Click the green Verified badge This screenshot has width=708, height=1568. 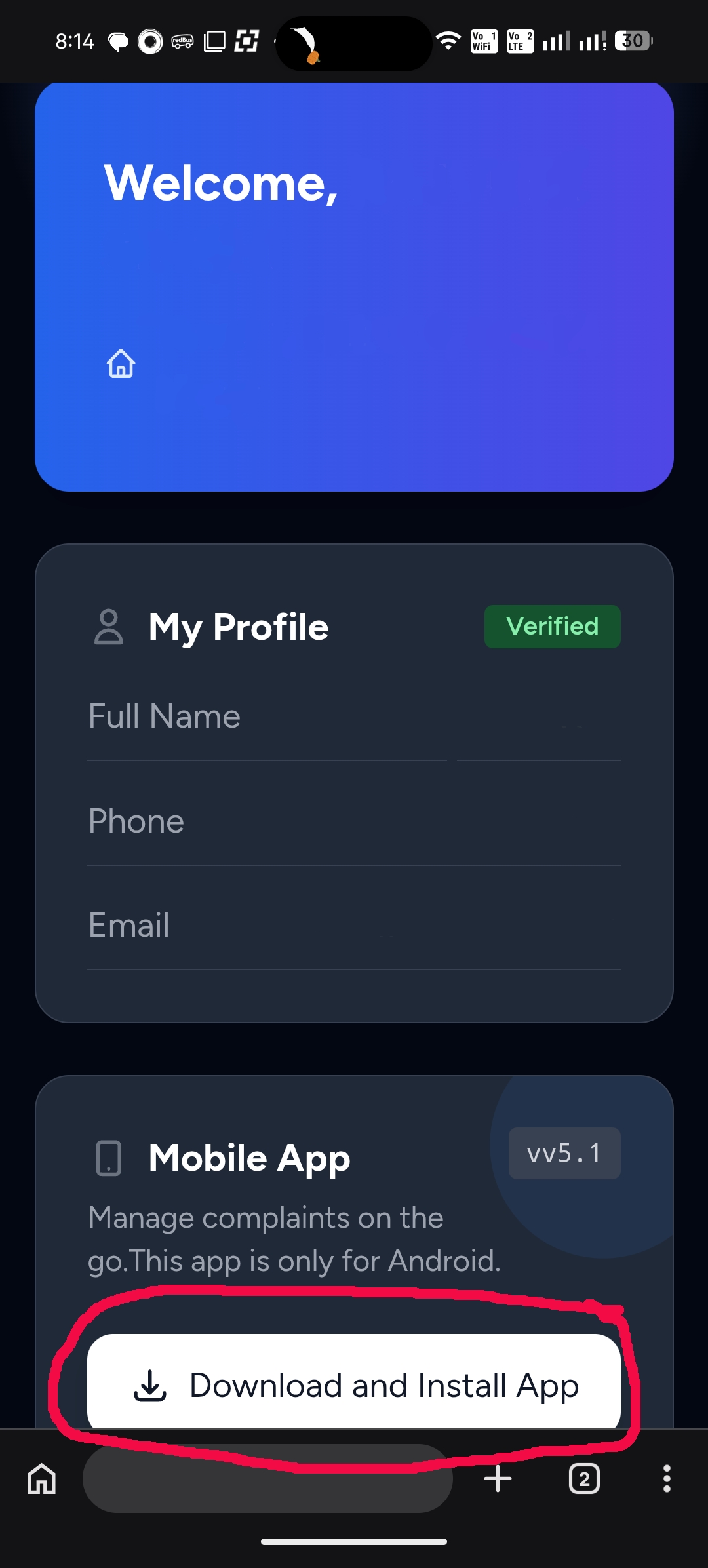click(552, 626)
